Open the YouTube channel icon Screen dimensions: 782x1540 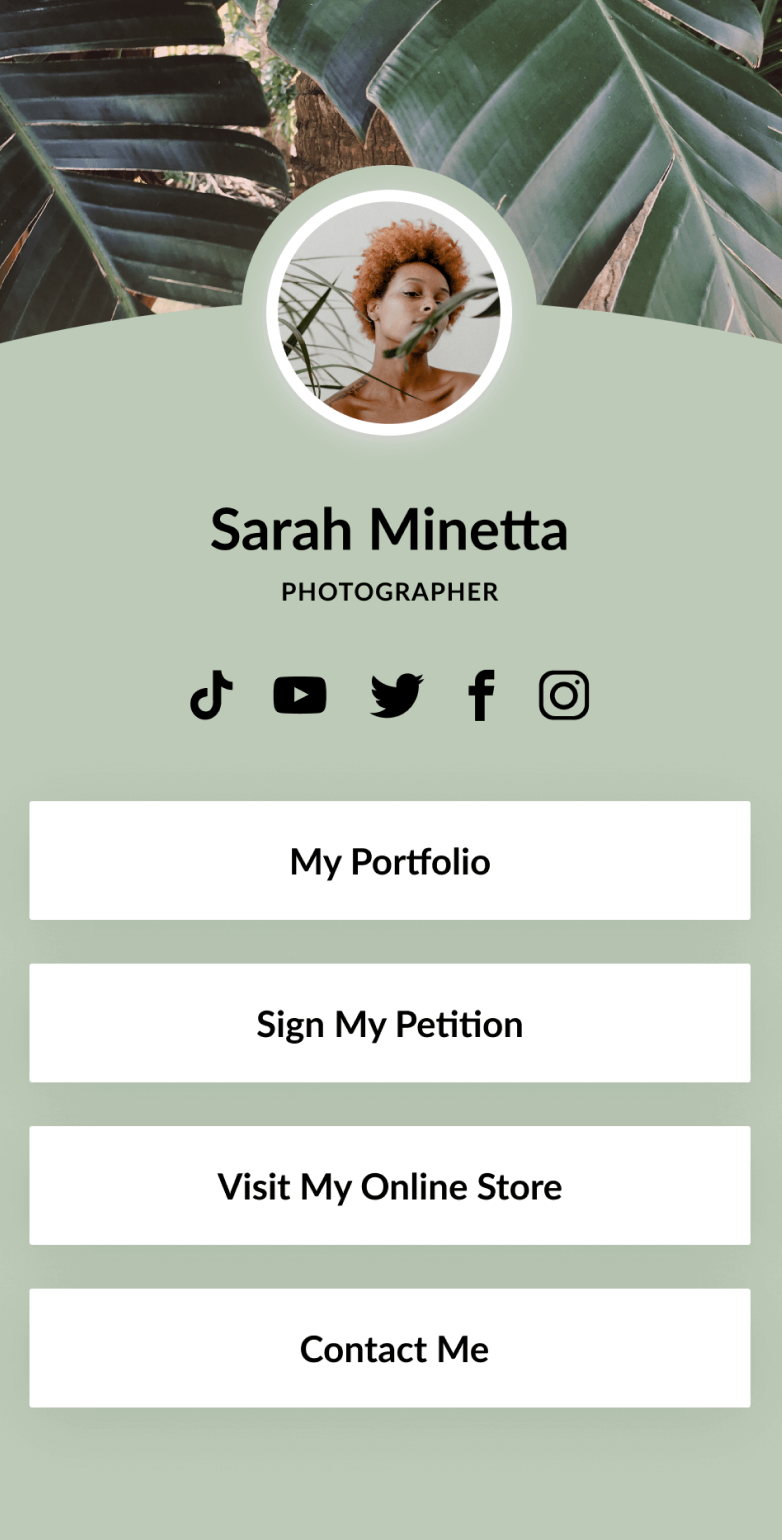pyautogui.click(x=300, y=695)
